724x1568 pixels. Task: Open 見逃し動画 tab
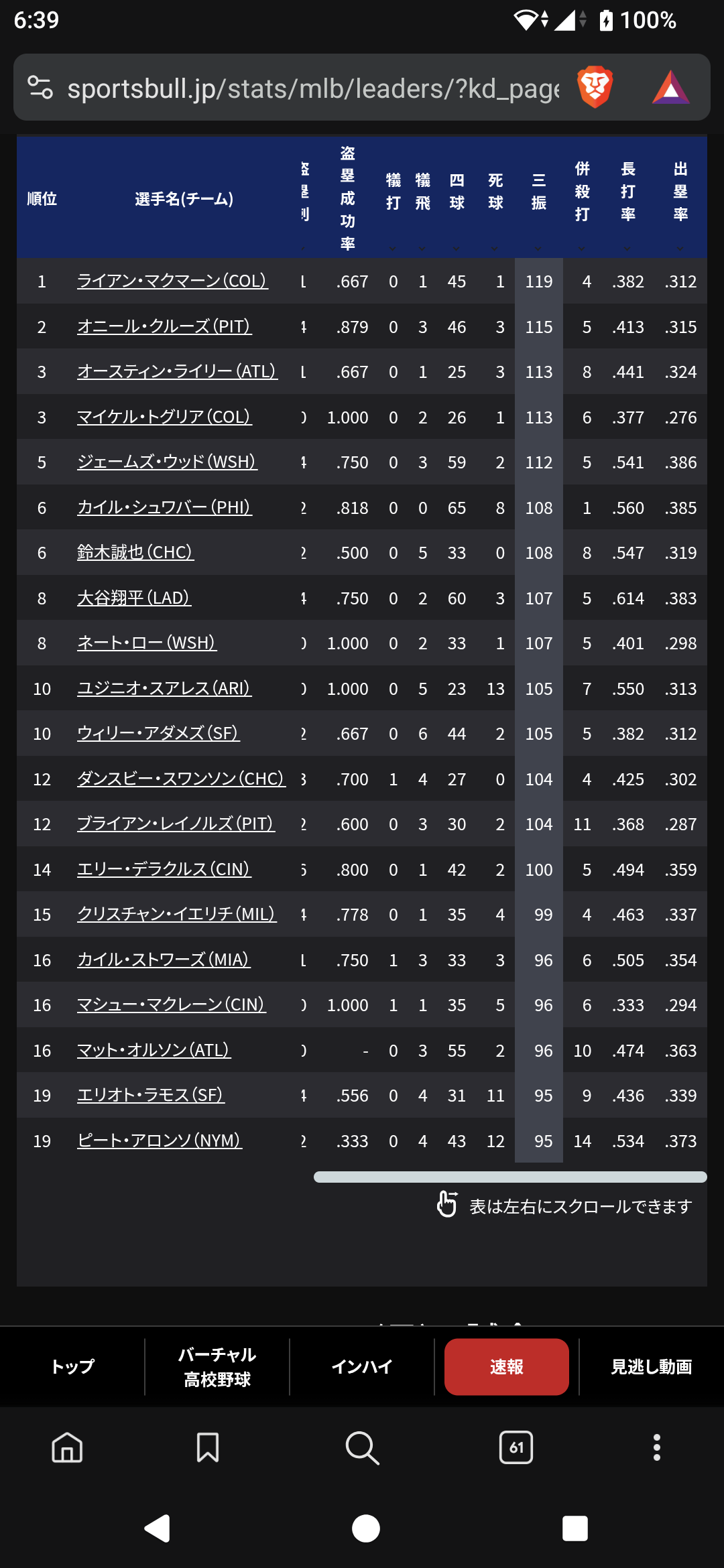(652, 1366)
